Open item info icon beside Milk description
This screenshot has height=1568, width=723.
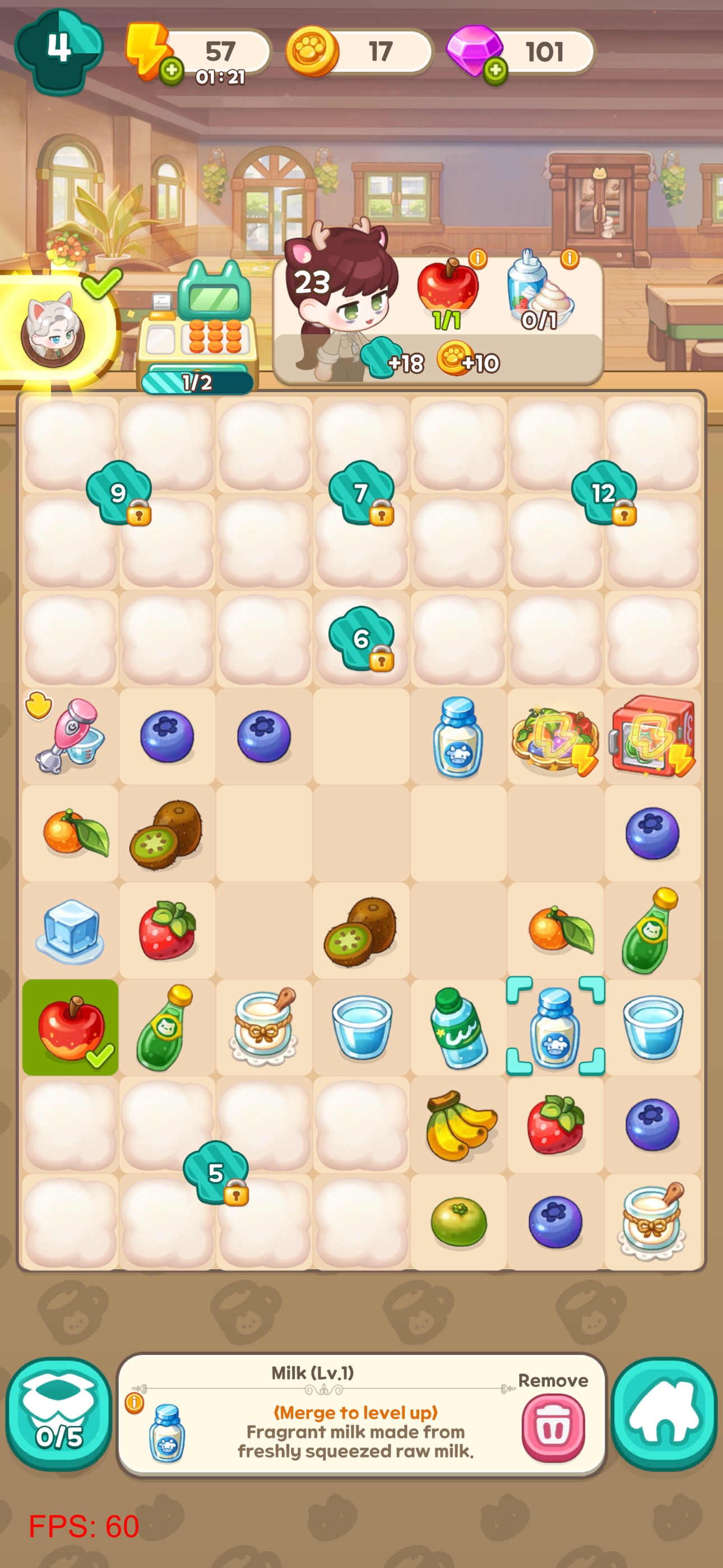(x=134, y=1403)
